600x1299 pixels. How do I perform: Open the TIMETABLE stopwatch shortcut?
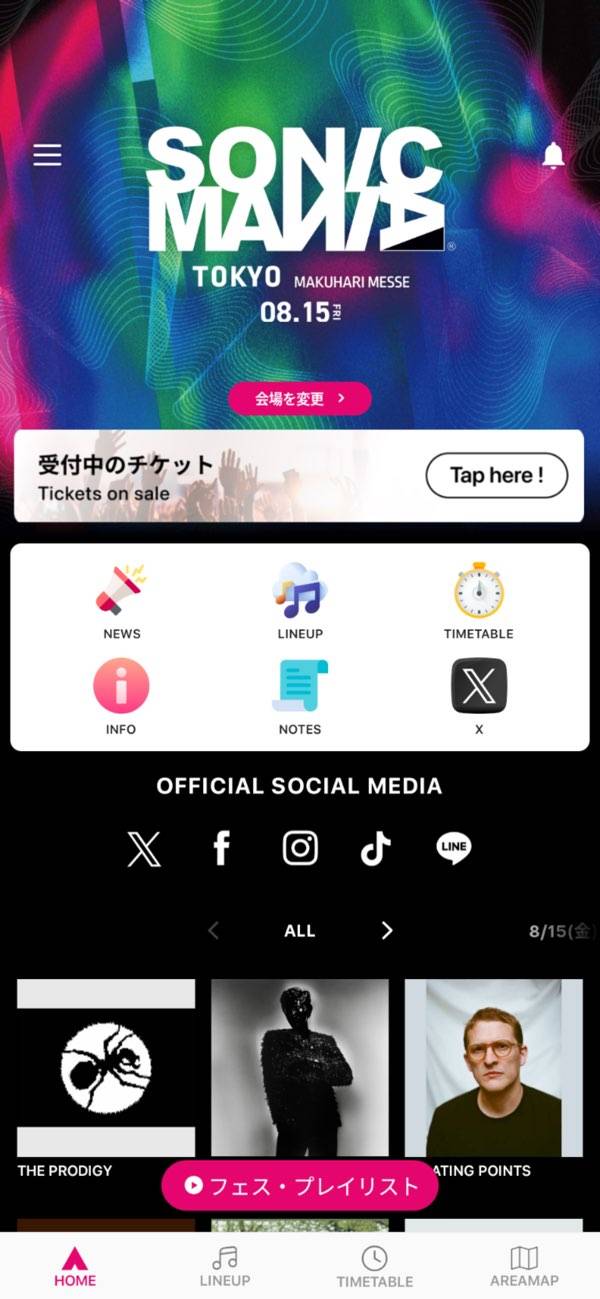[478, 600]
